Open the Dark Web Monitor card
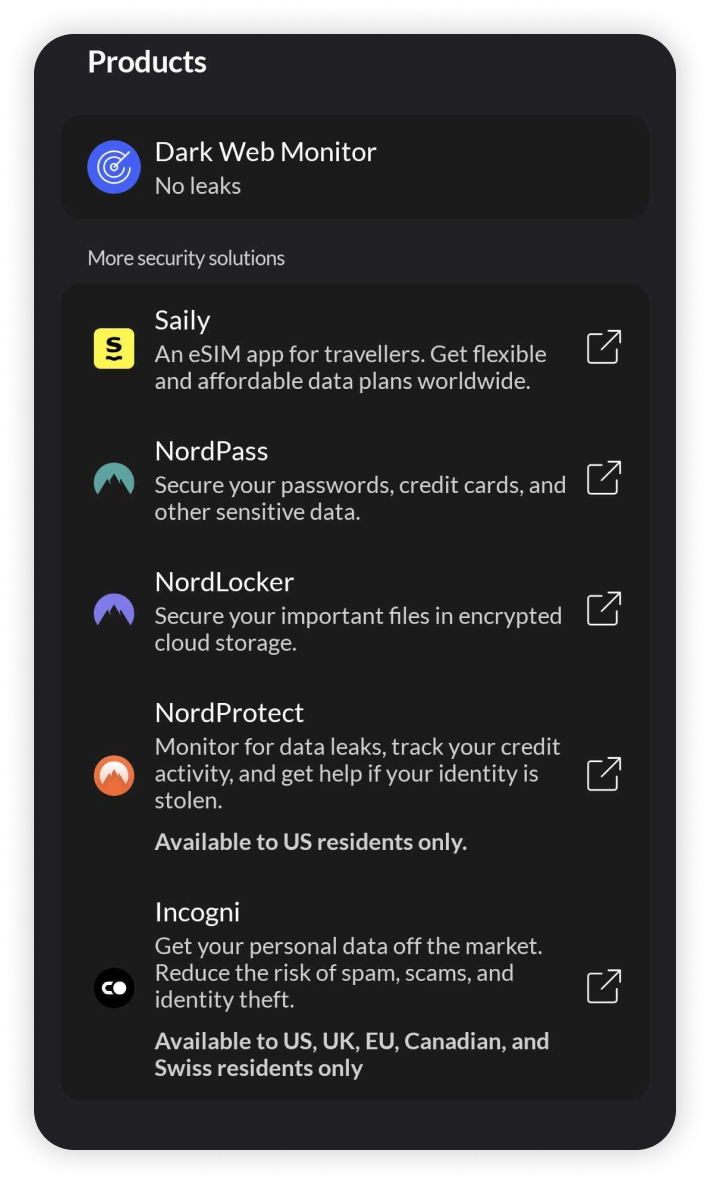Screen dimensions: 710x1184 click(x=354, y=167)
